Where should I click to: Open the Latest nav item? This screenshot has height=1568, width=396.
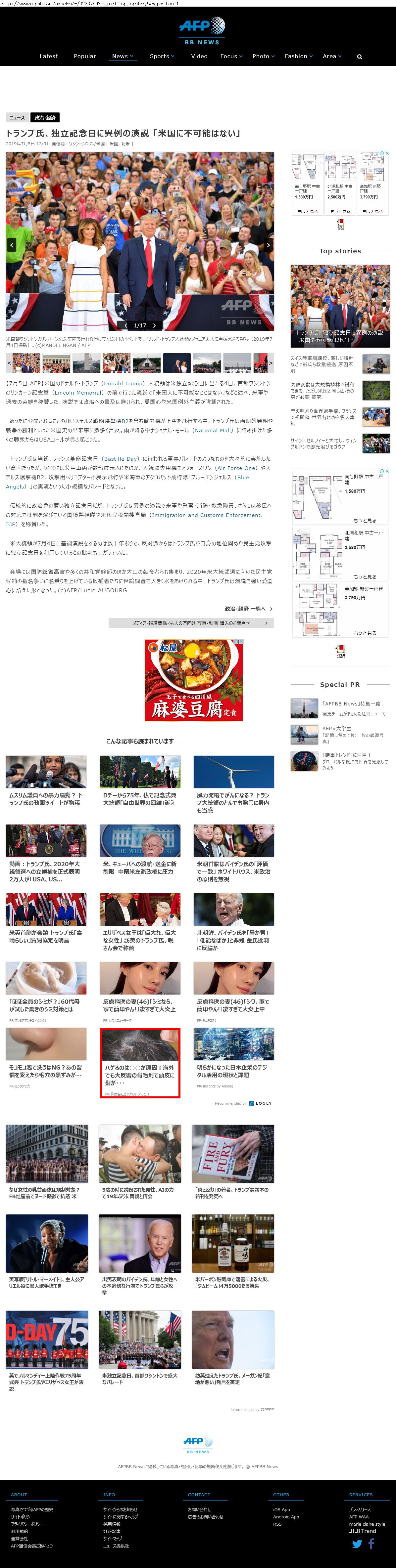(x=49, y=56)
